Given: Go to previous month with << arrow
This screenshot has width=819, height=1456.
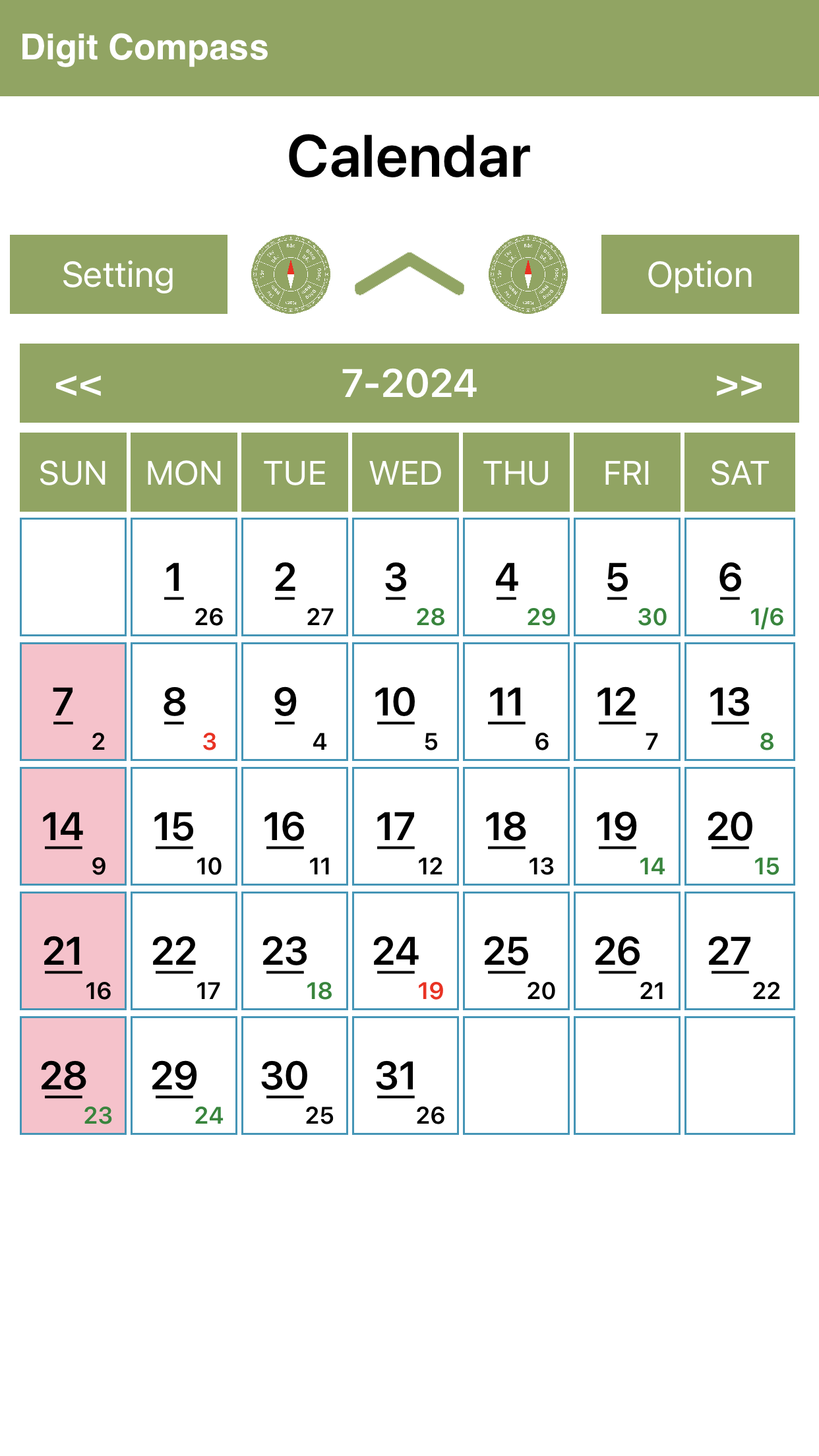Looking at the screenshot, I should click(78, 384).
